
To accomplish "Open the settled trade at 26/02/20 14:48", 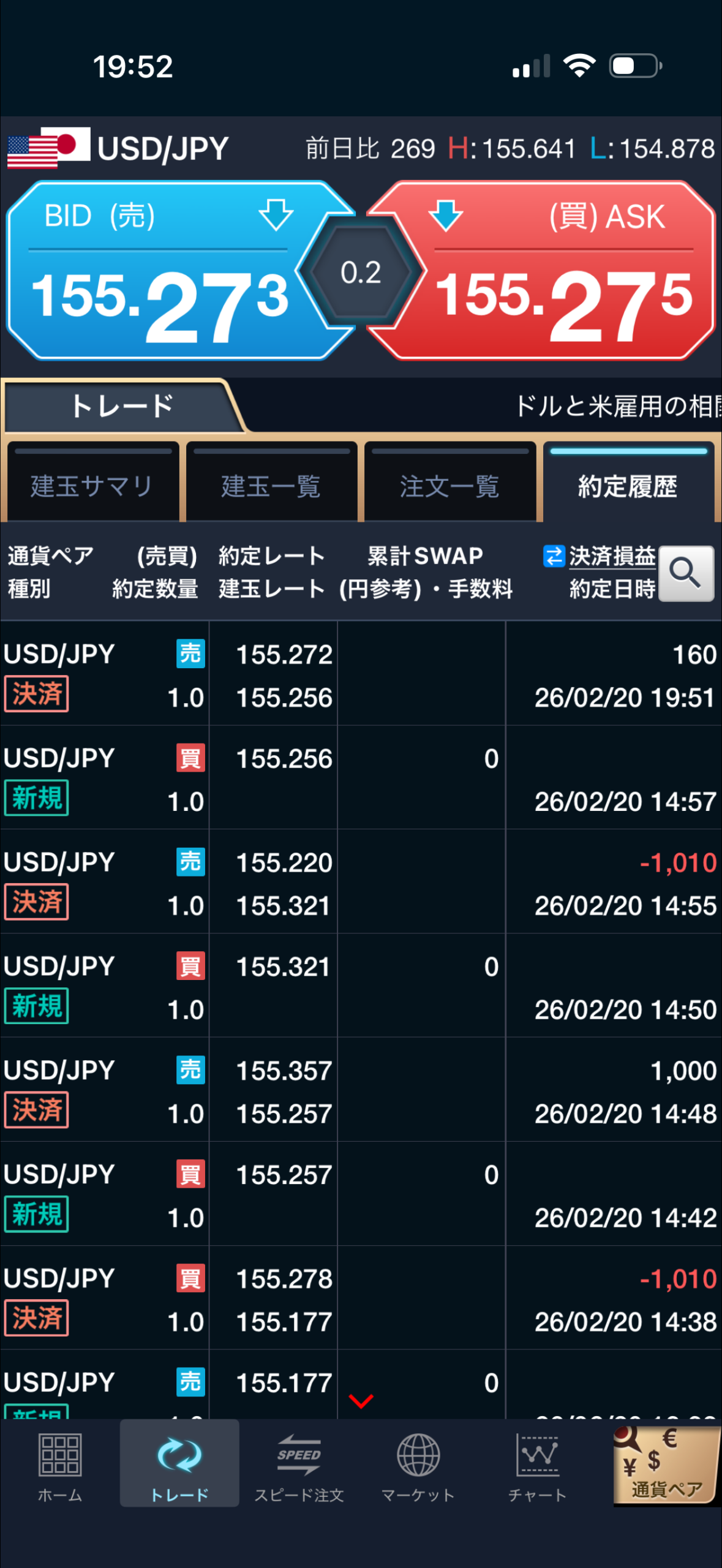I will [361, 1091].
